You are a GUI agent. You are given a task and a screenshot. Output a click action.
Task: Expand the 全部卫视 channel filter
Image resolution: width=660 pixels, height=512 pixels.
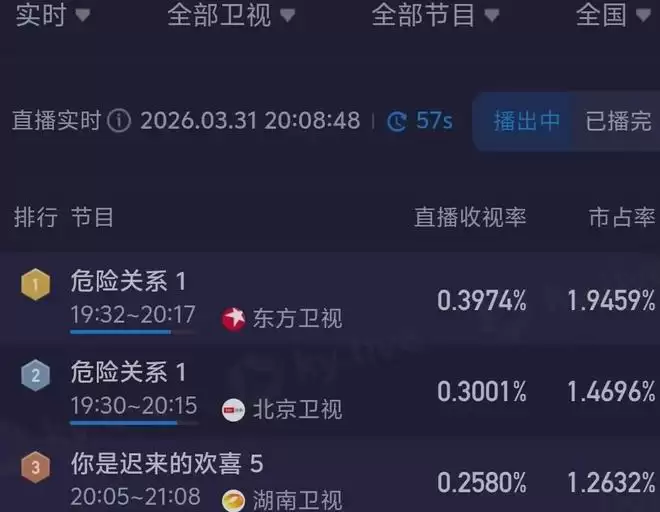point(230,15)
